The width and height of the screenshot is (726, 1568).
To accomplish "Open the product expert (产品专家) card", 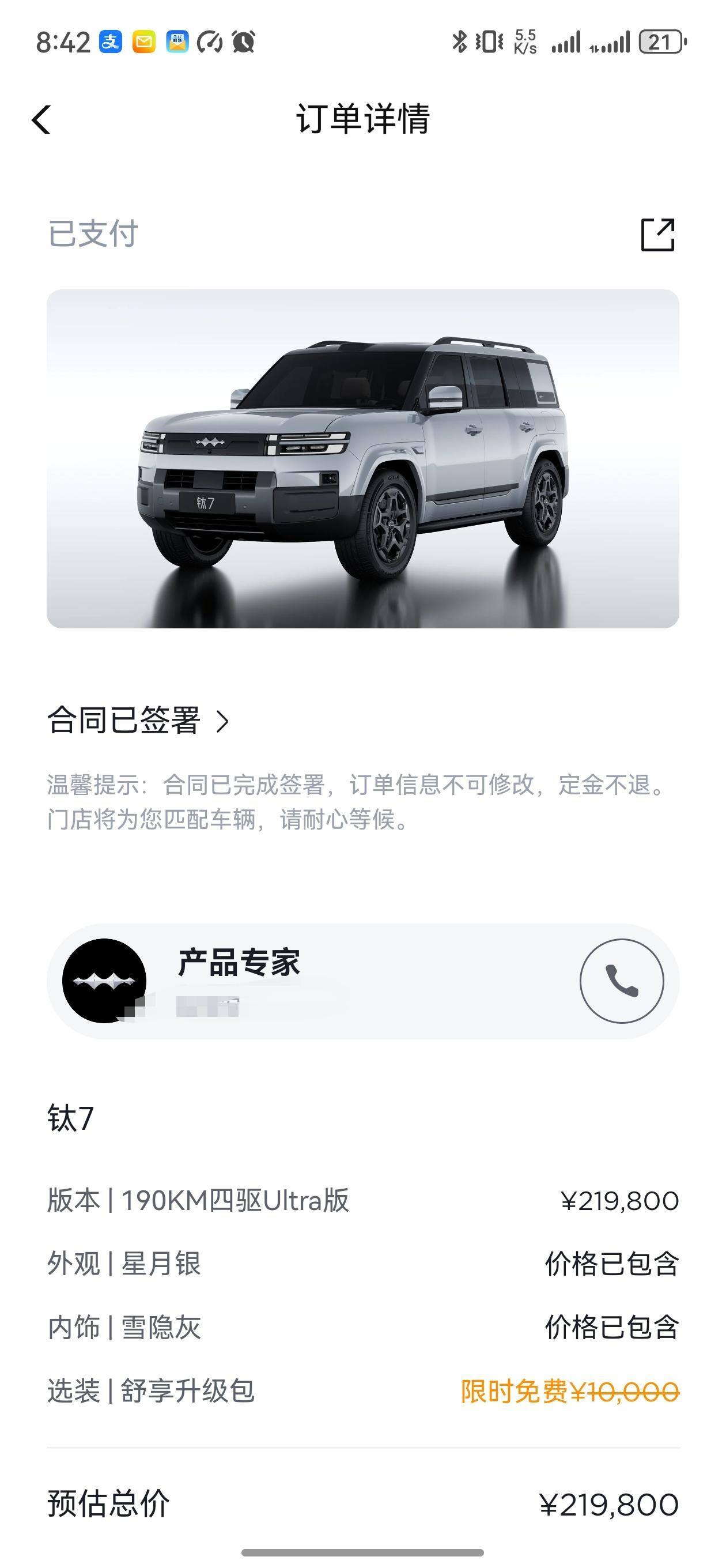I will coord(304,981).
